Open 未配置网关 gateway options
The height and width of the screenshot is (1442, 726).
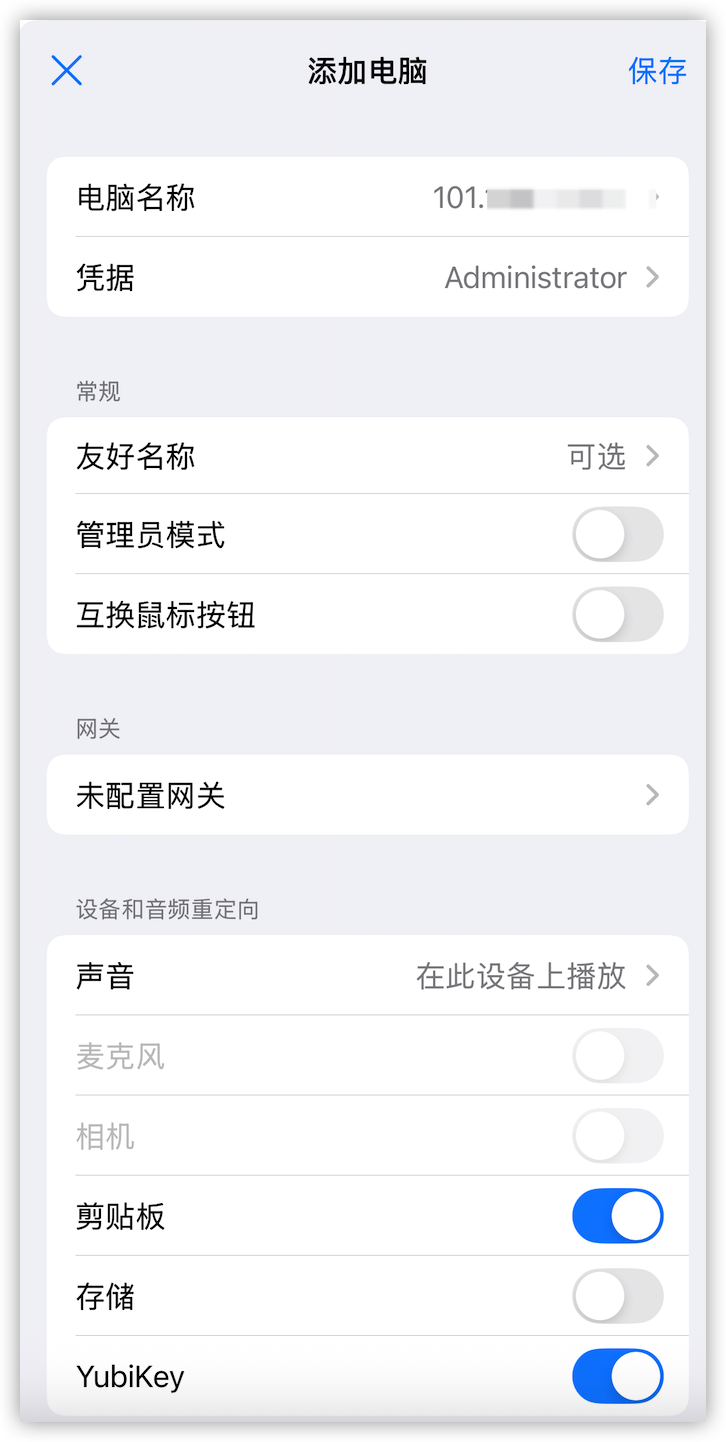tap(368, 795)
